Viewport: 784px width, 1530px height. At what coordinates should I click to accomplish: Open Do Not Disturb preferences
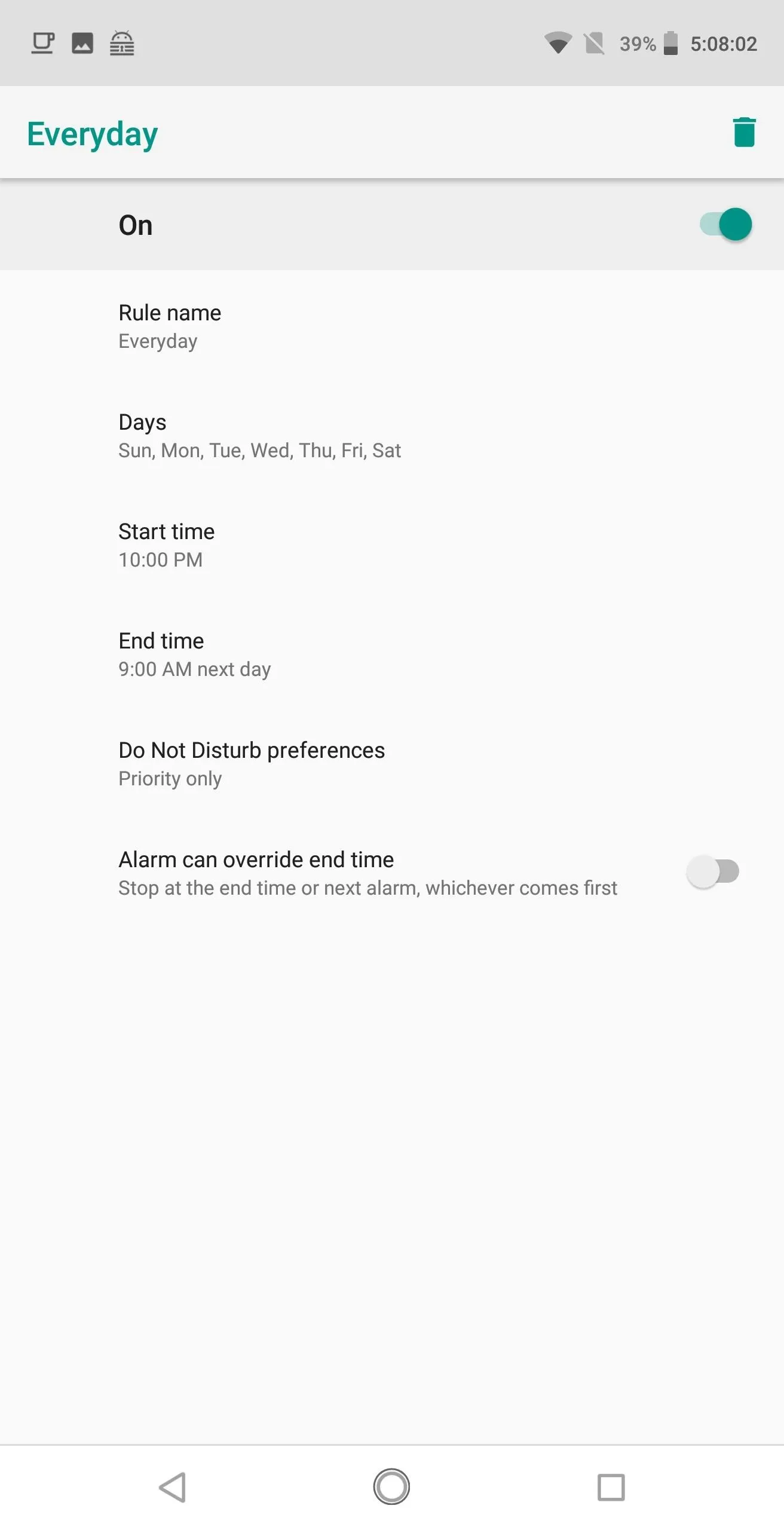(392, 764)
